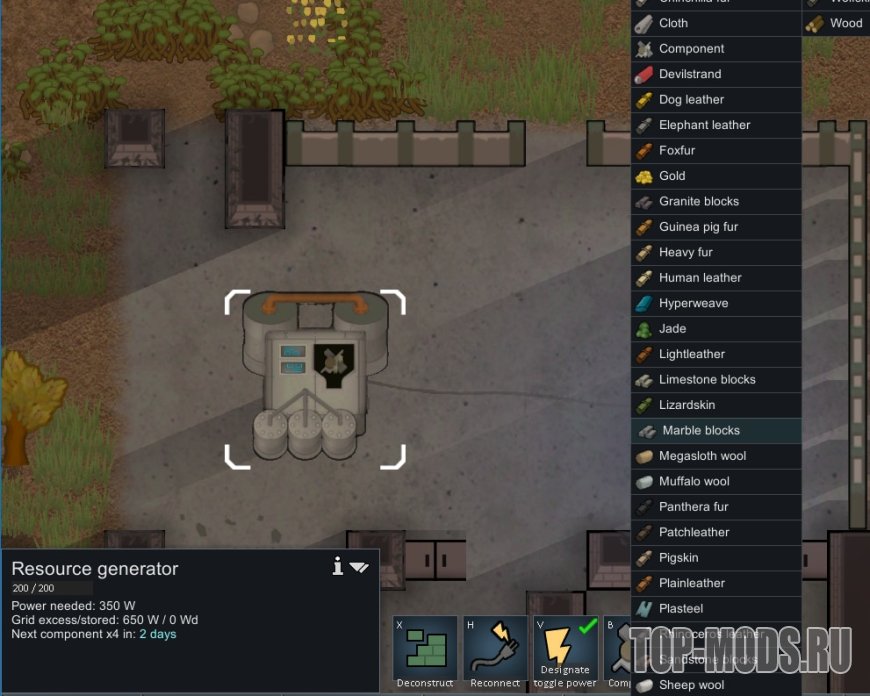The width and height of the screenshot is (870, 696).
Task: Select Megasloth wool option
Action: coord(716,456)
